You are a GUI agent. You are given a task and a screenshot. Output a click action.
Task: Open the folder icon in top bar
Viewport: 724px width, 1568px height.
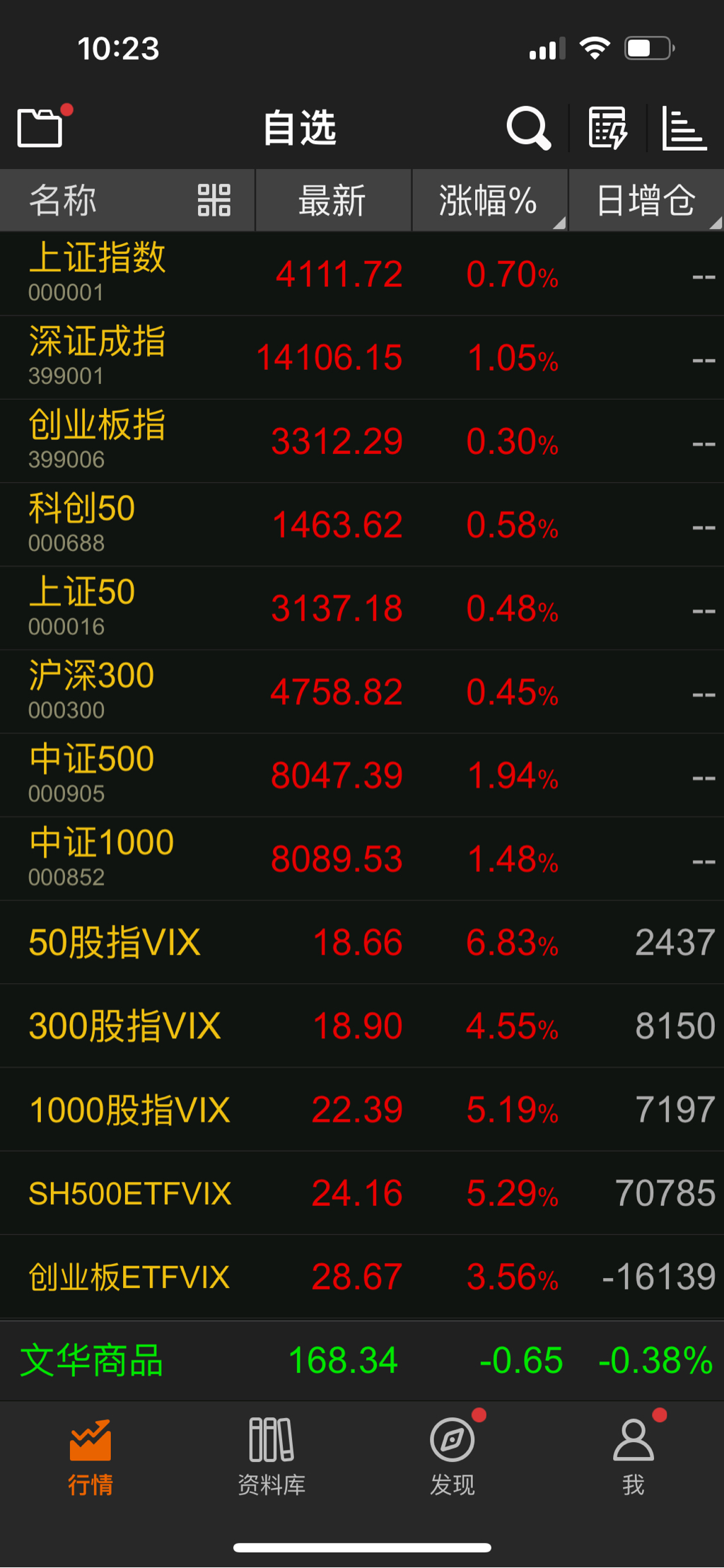click(40, 128)
